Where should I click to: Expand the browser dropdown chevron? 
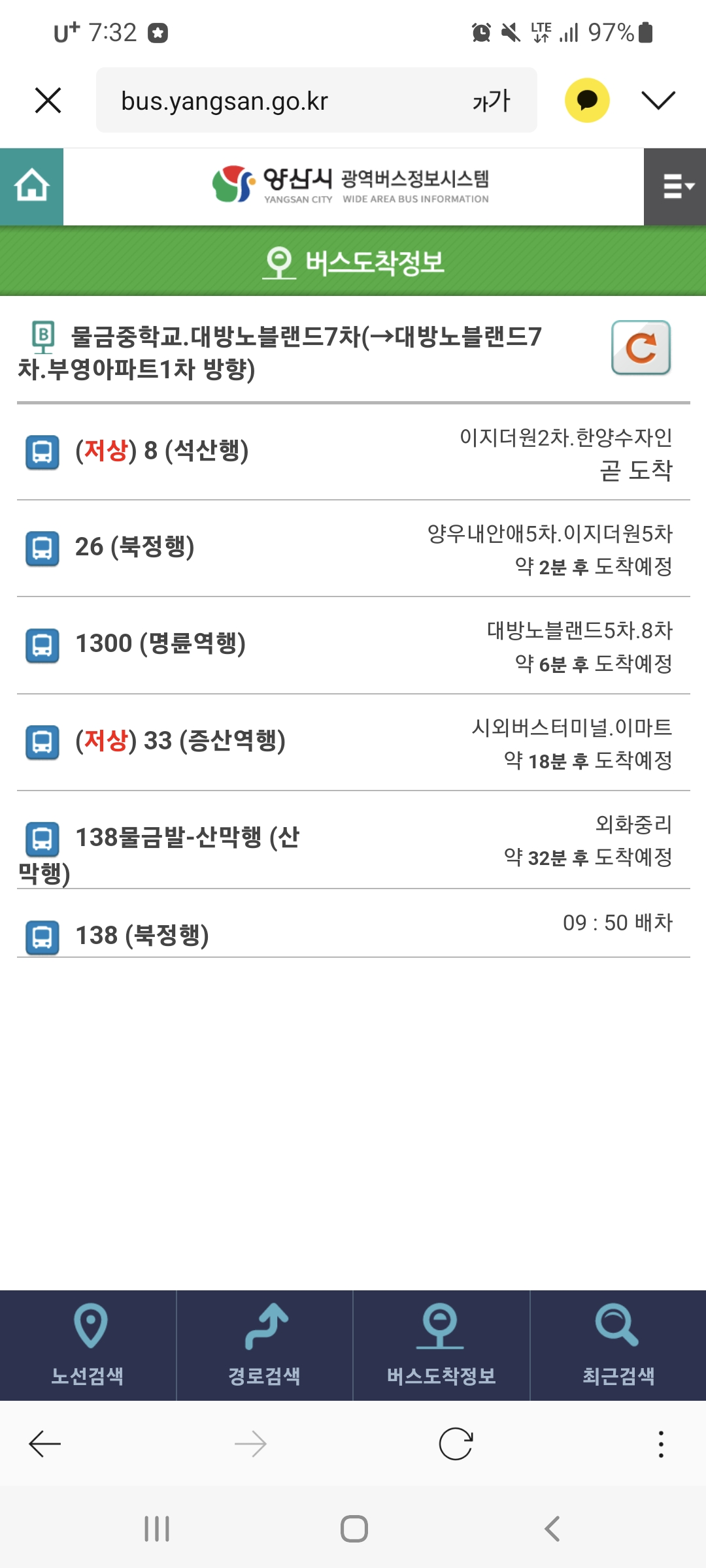tap(658, 101)
